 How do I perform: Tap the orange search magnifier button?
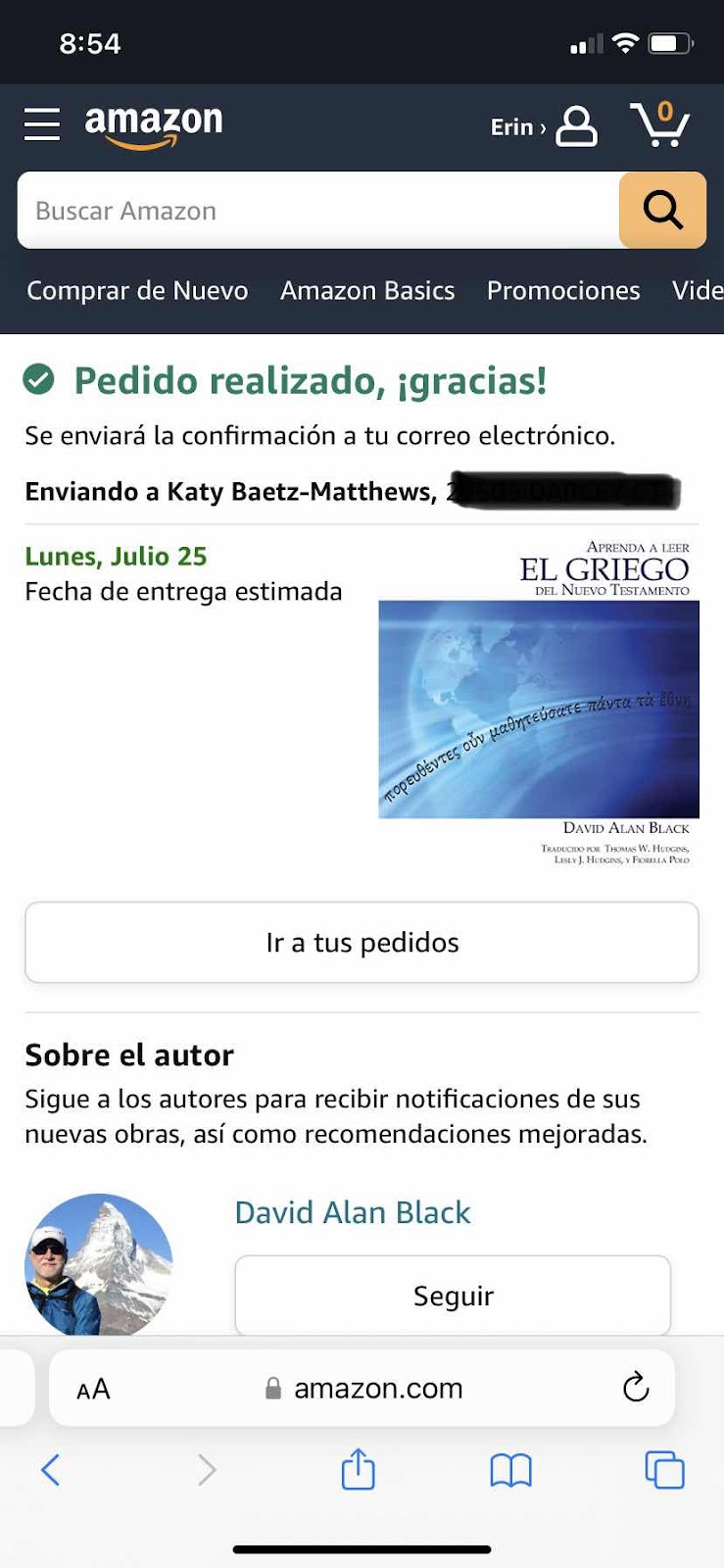(662, 210)
